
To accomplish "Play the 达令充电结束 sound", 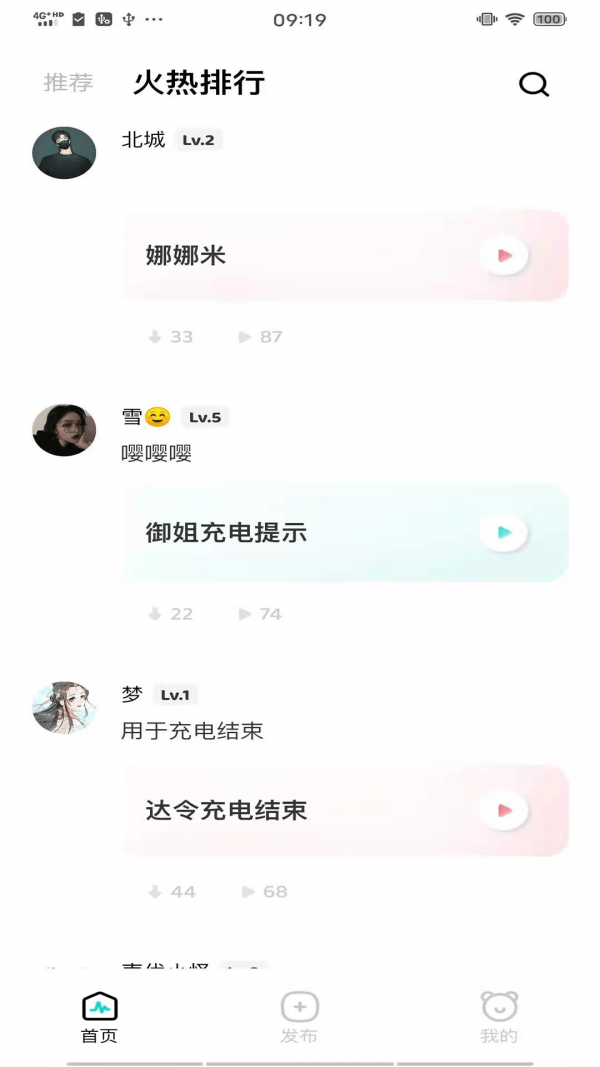I will (504, 810).
